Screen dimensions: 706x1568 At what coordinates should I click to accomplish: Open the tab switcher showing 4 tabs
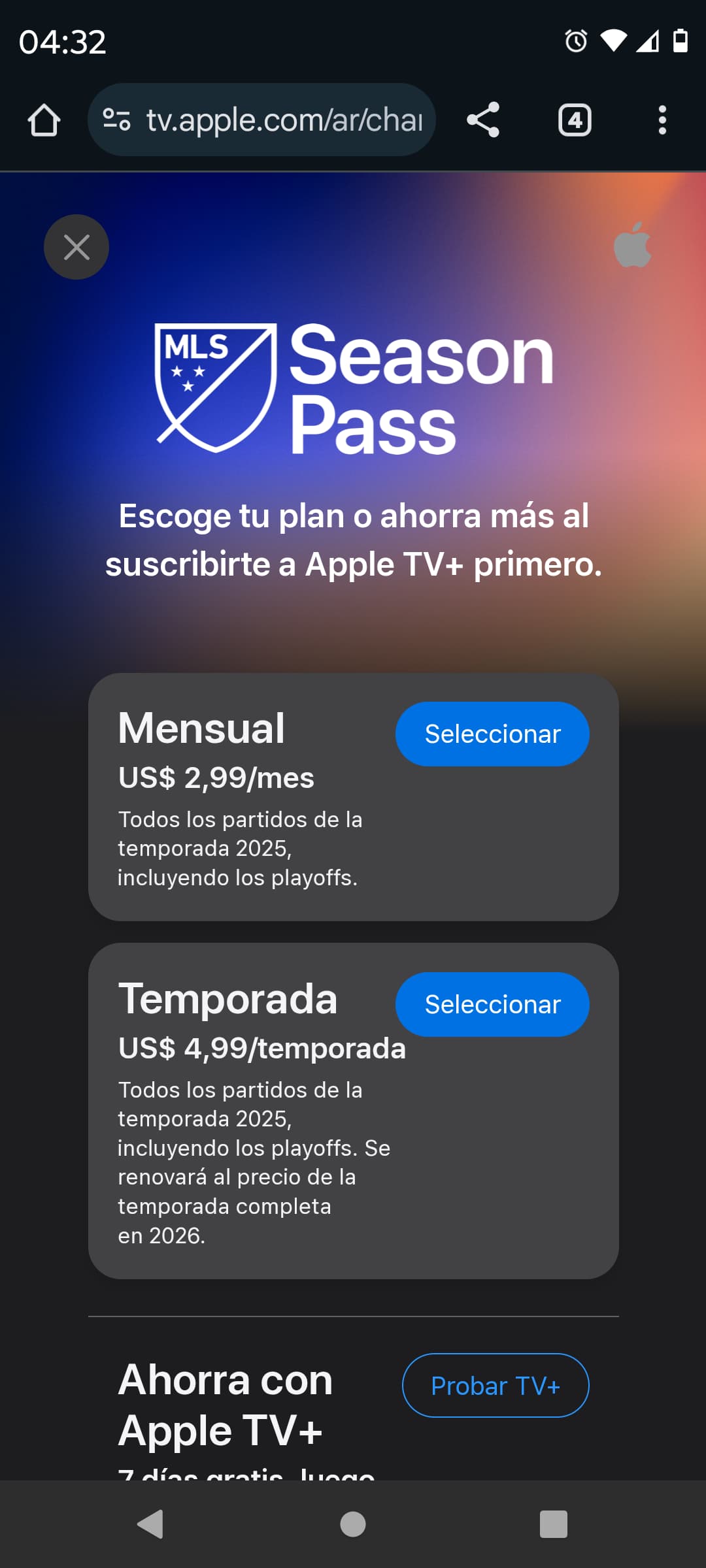[575, 120]
